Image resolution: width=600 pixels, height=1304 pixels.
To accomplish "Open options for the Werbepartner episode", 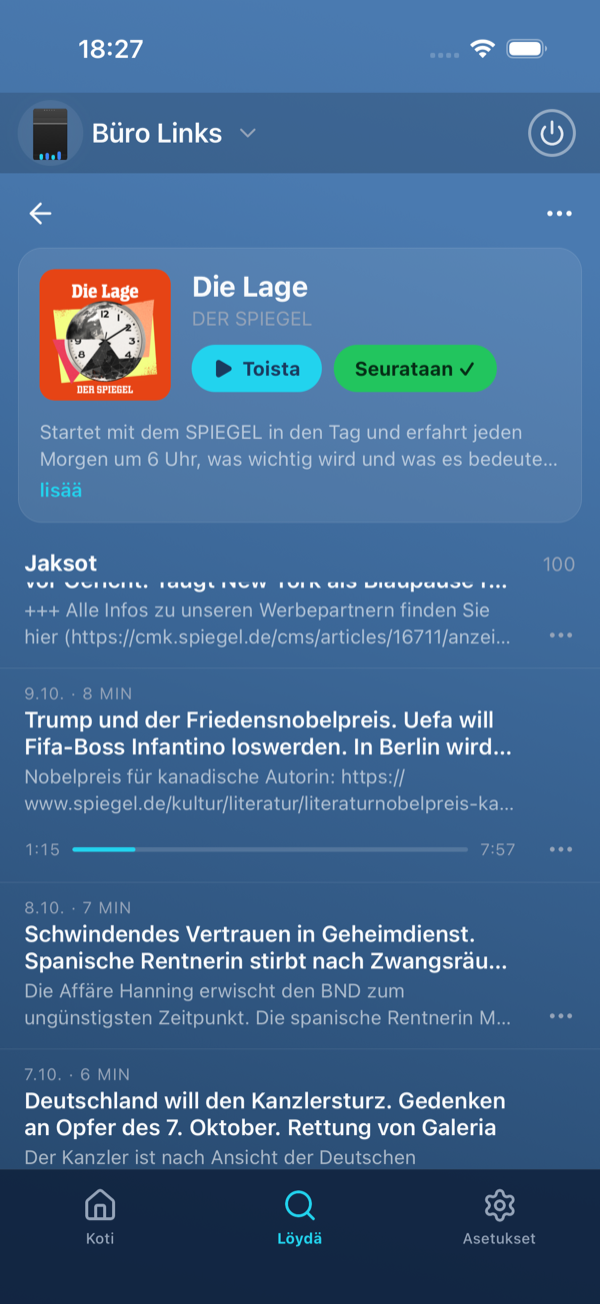I will pyautogui.click(x=561, y=635).
